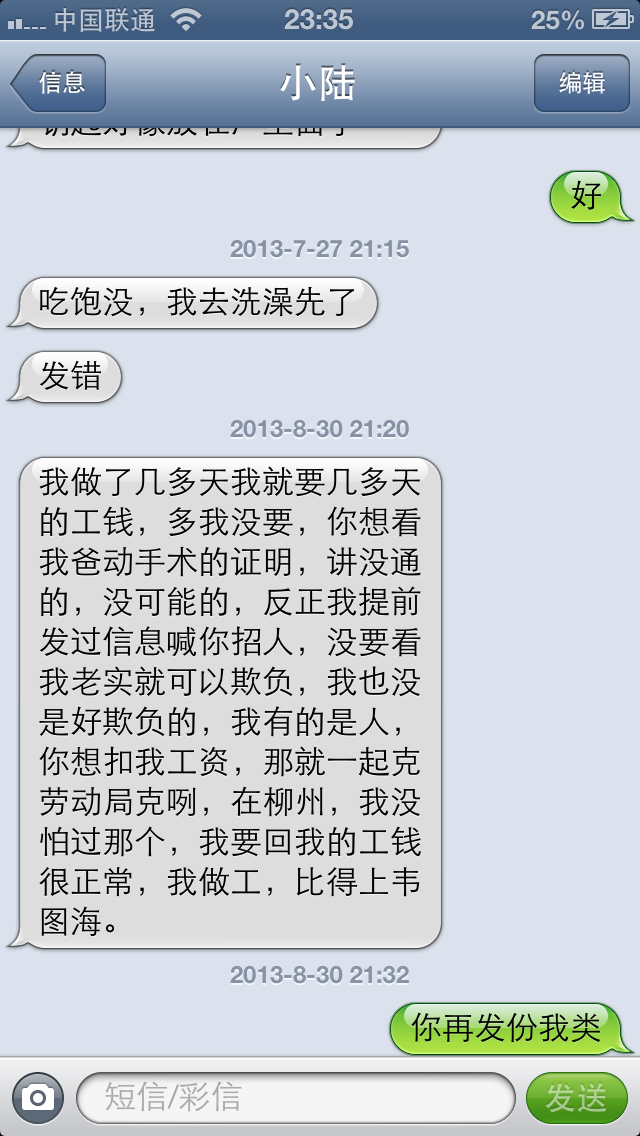
Task: Open the camera attachment icon
Action: coord(38,1097)
